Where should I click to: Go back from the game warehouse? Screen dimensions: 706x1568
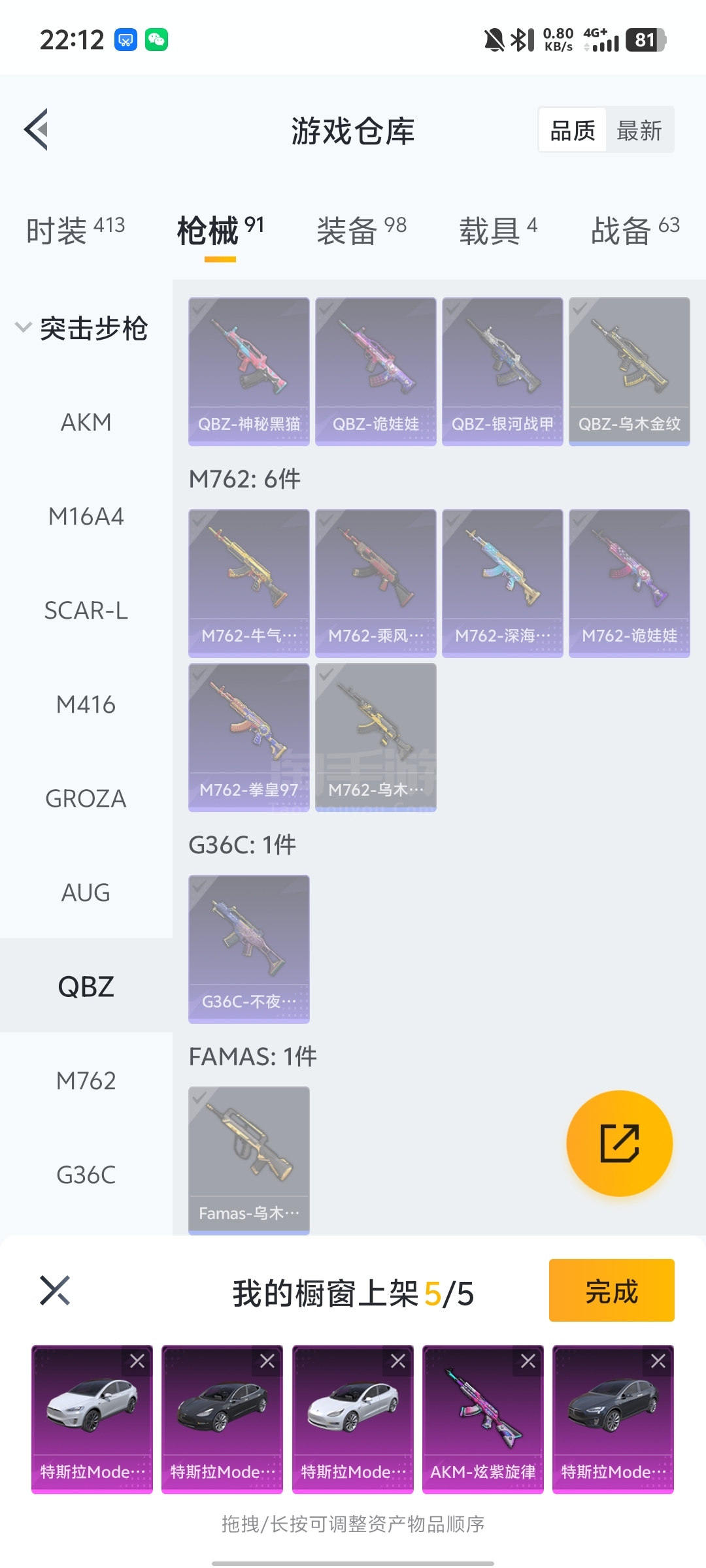click(x=37, y=129)
